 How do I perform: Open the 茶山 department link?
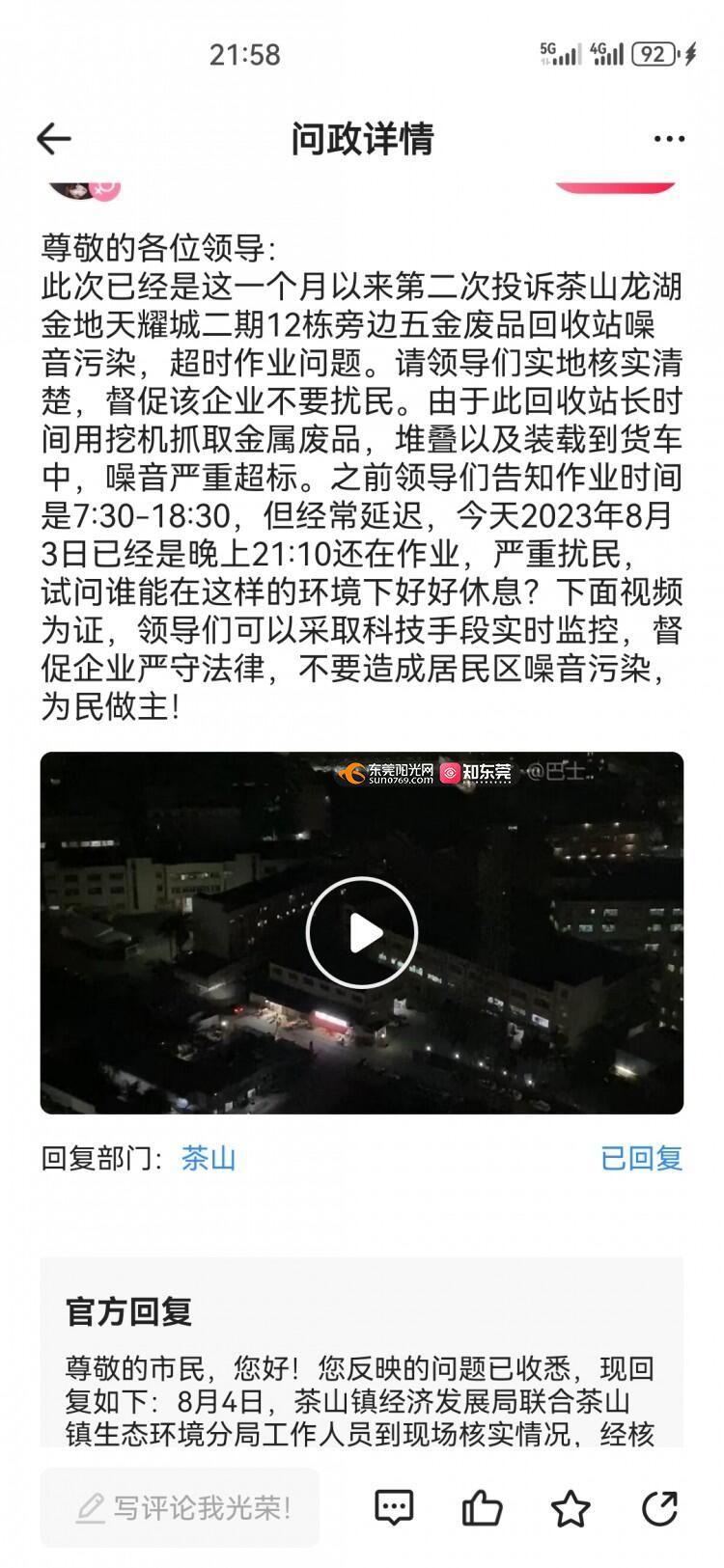pyautogui.click(x=209, y=1158)
